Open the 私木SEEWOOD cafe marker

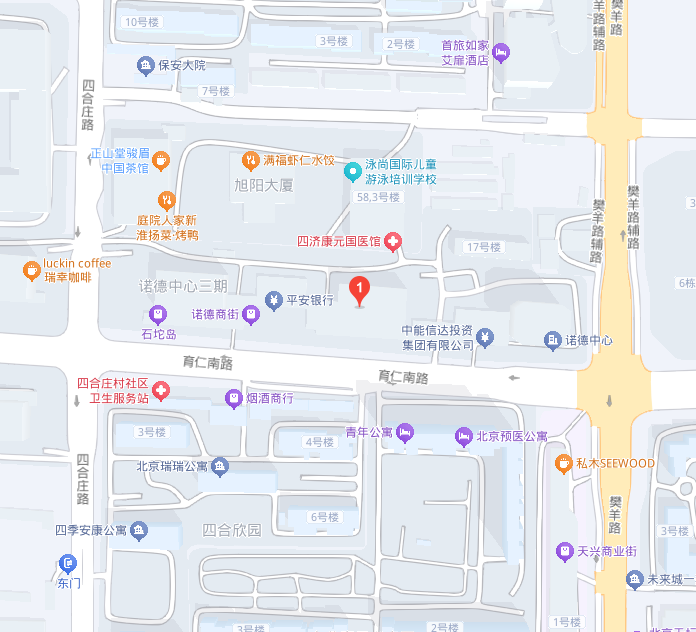(x=563, y=463)
